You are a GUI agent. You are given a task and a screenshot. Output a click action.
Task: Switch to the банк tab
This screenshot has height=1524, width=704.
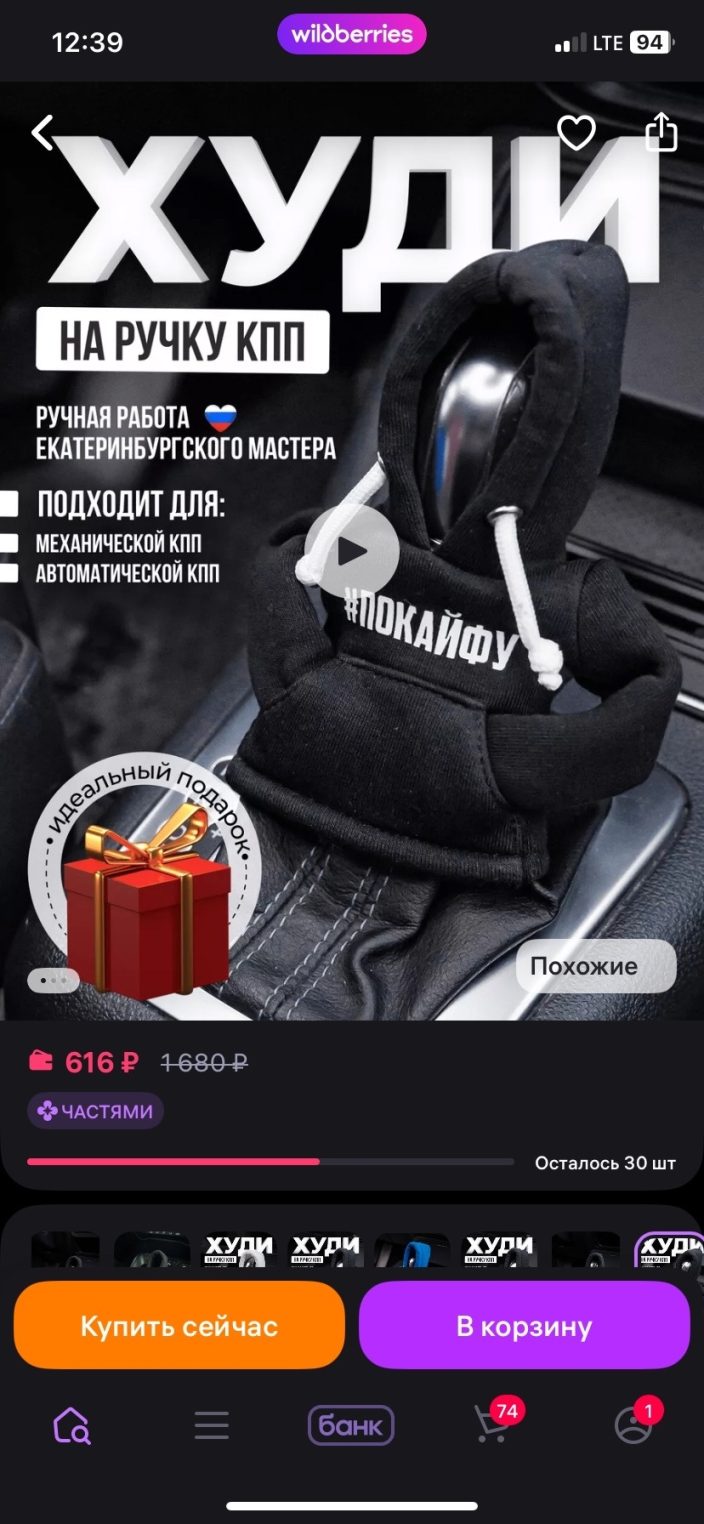coord(351,1425)
